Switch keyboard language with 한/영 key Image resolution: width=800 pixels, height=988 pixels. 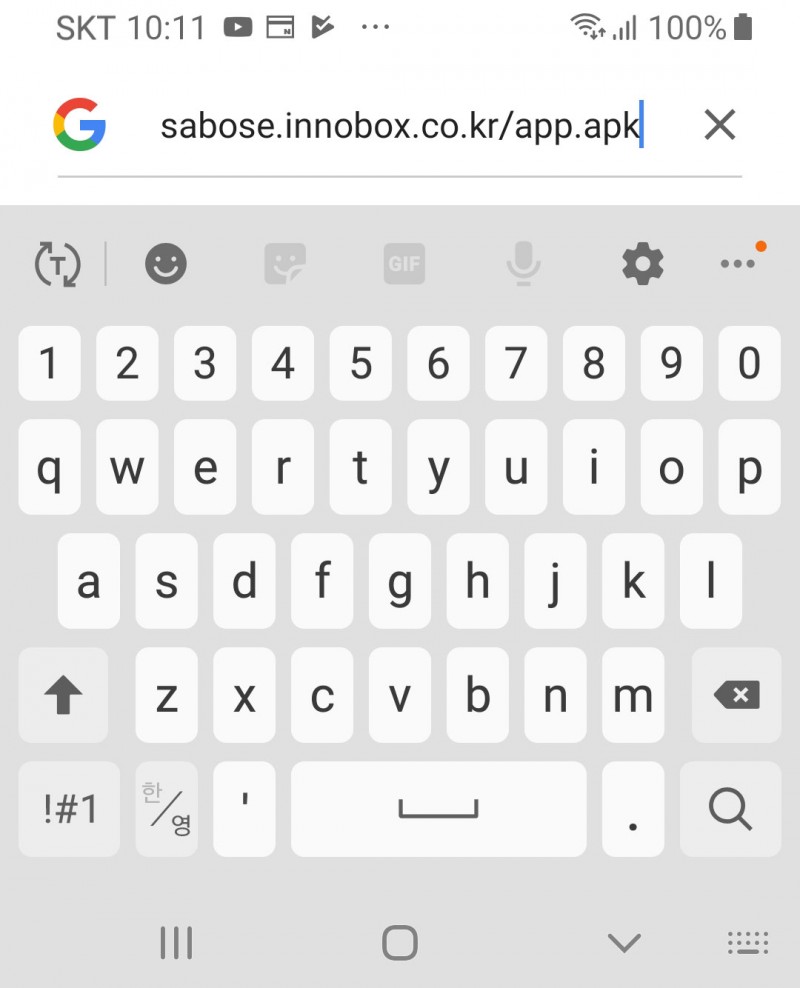click(x=166, y=809)
